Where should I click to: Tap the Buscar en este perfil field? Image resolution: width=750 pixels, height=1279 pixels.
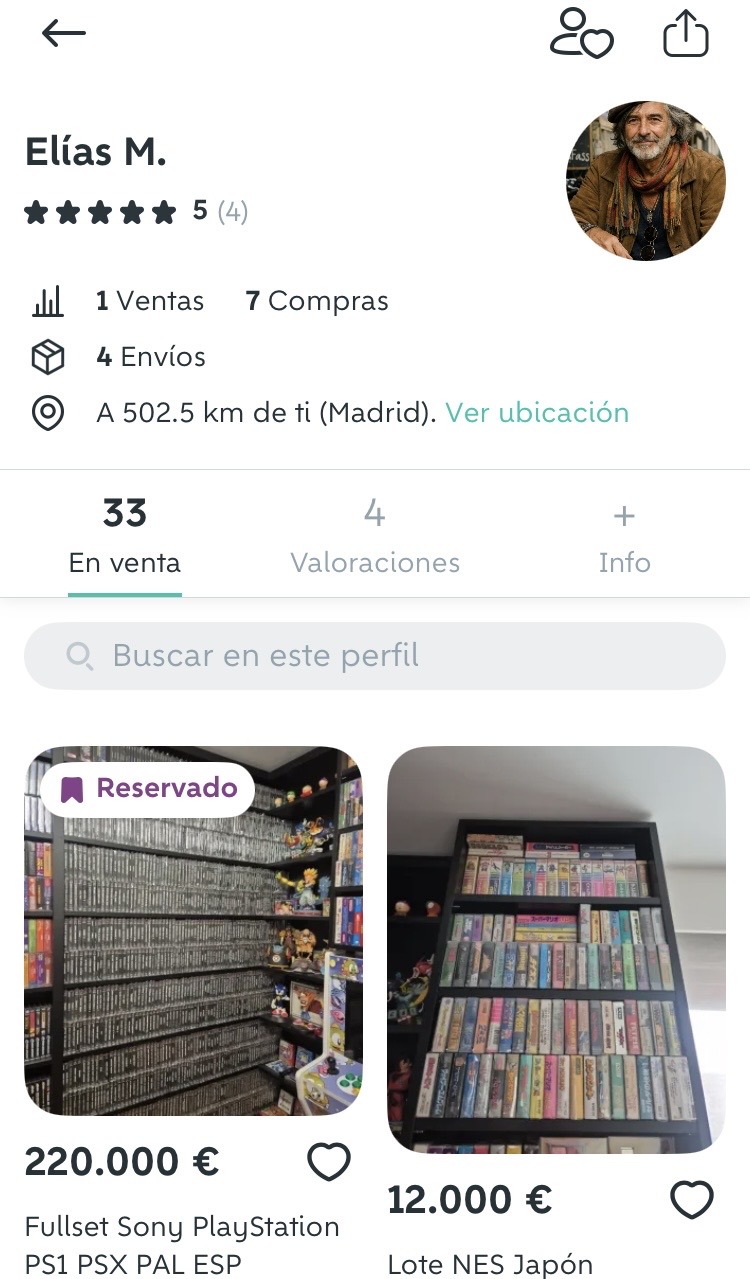tap(375, 656)
